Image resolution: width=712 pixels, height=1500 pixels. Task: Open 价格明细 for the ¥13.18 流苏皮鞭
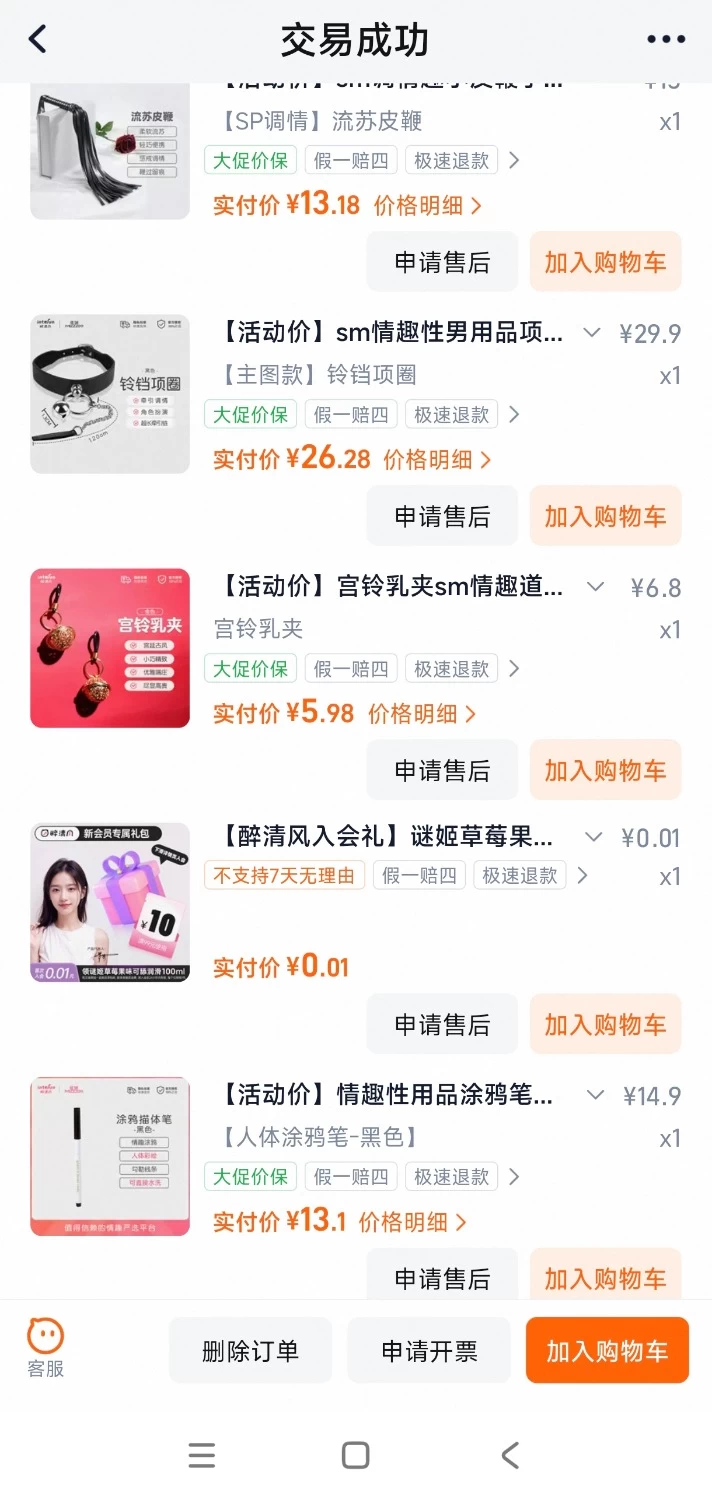428,206
